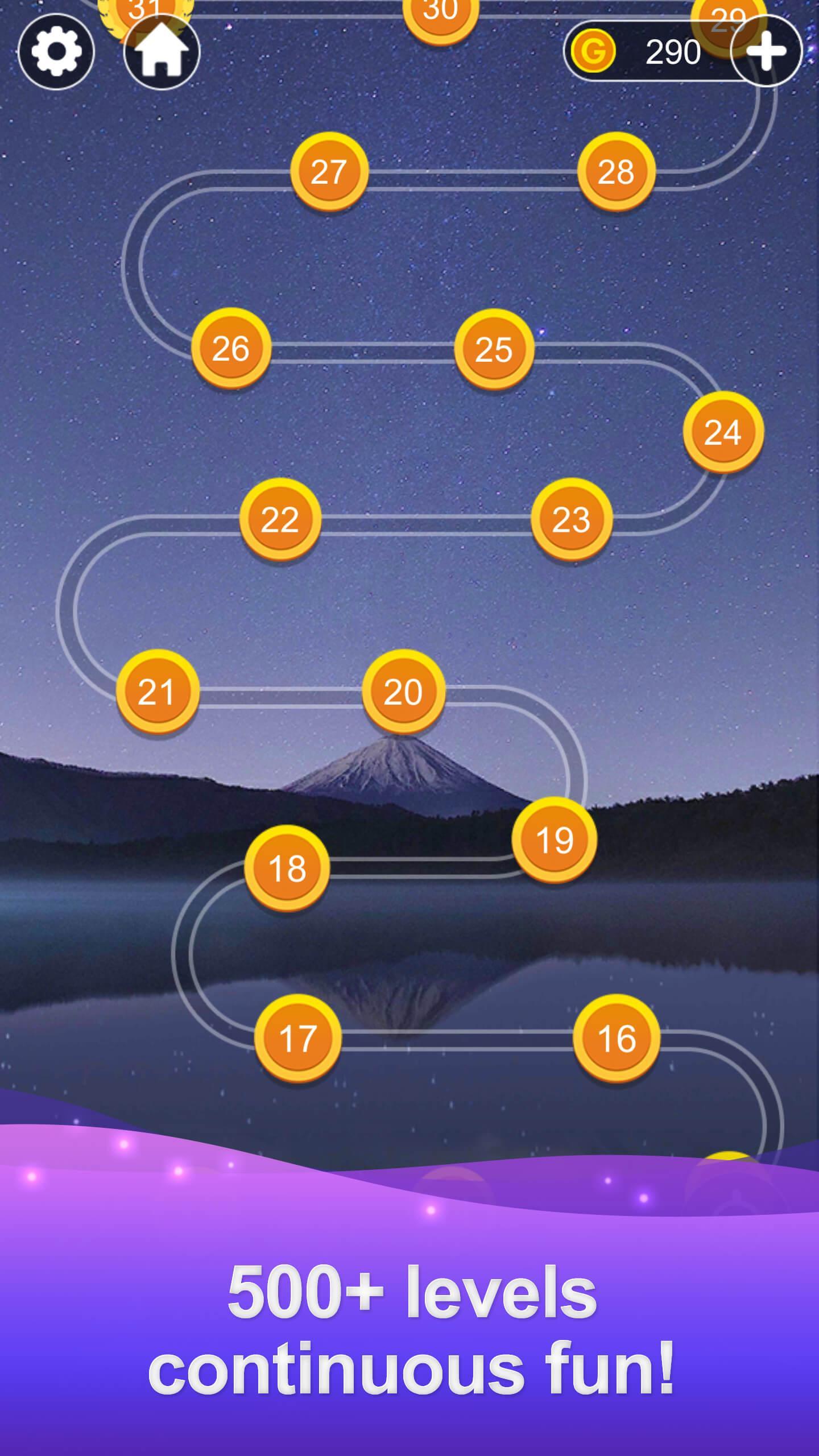The height and width of the screenshot is (1456, 819).
Task: Go to the home screen icon
Action: pyautogui.click(x=162, y=52)
